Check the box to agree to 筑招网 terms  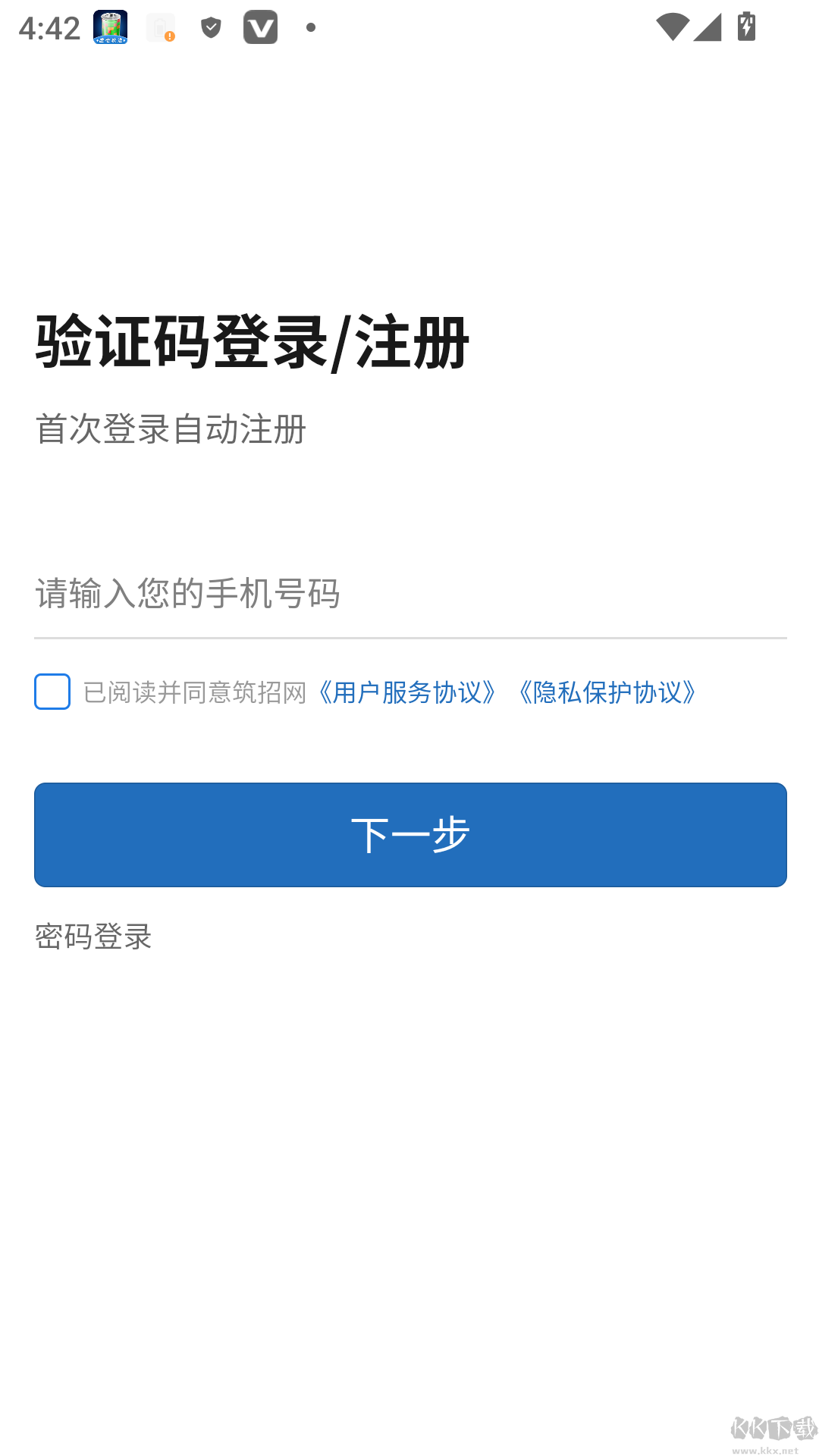point(52,692)
